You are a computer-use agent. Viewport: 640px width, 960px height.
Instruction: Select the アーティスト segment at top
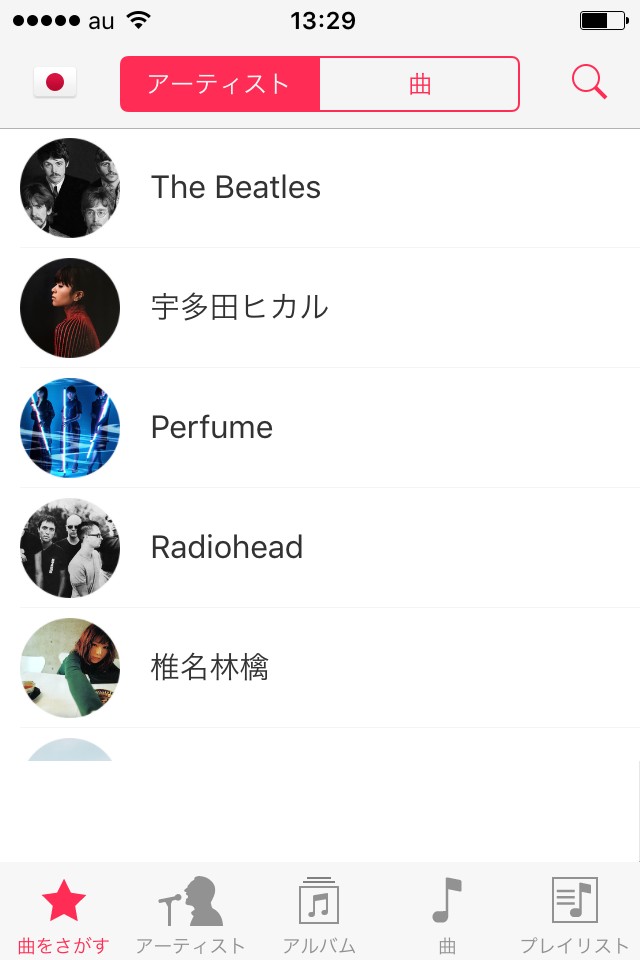(220, 84)
